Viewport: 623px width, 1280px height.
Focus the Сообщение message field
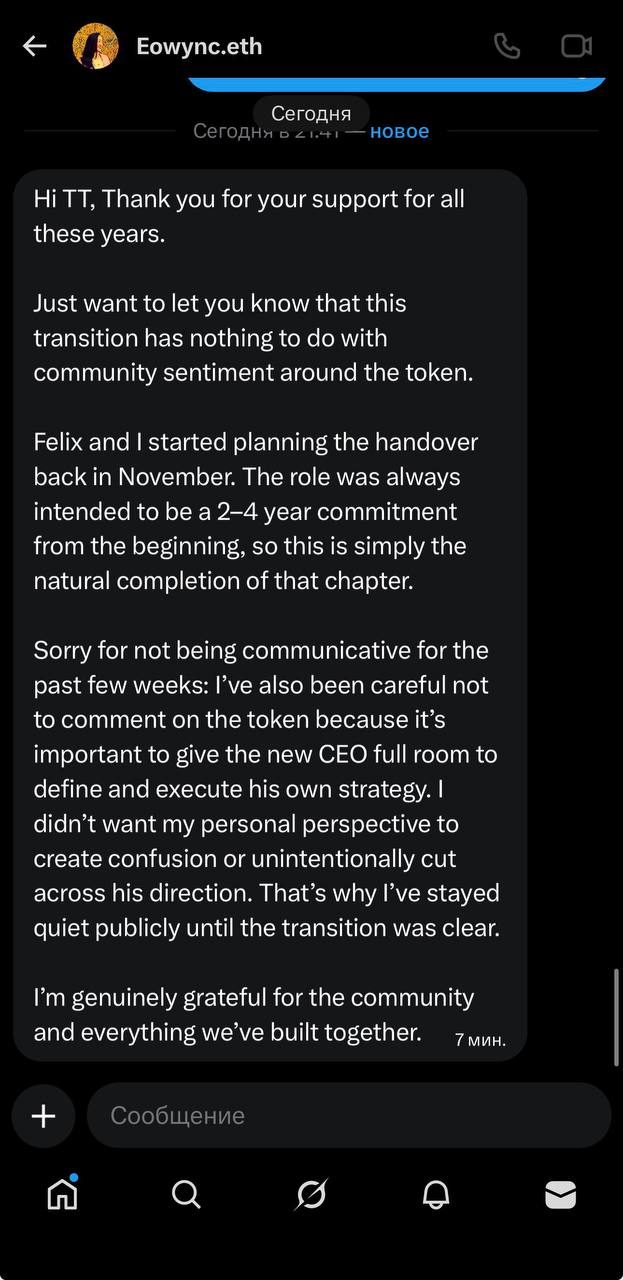tap(348, 1116)
